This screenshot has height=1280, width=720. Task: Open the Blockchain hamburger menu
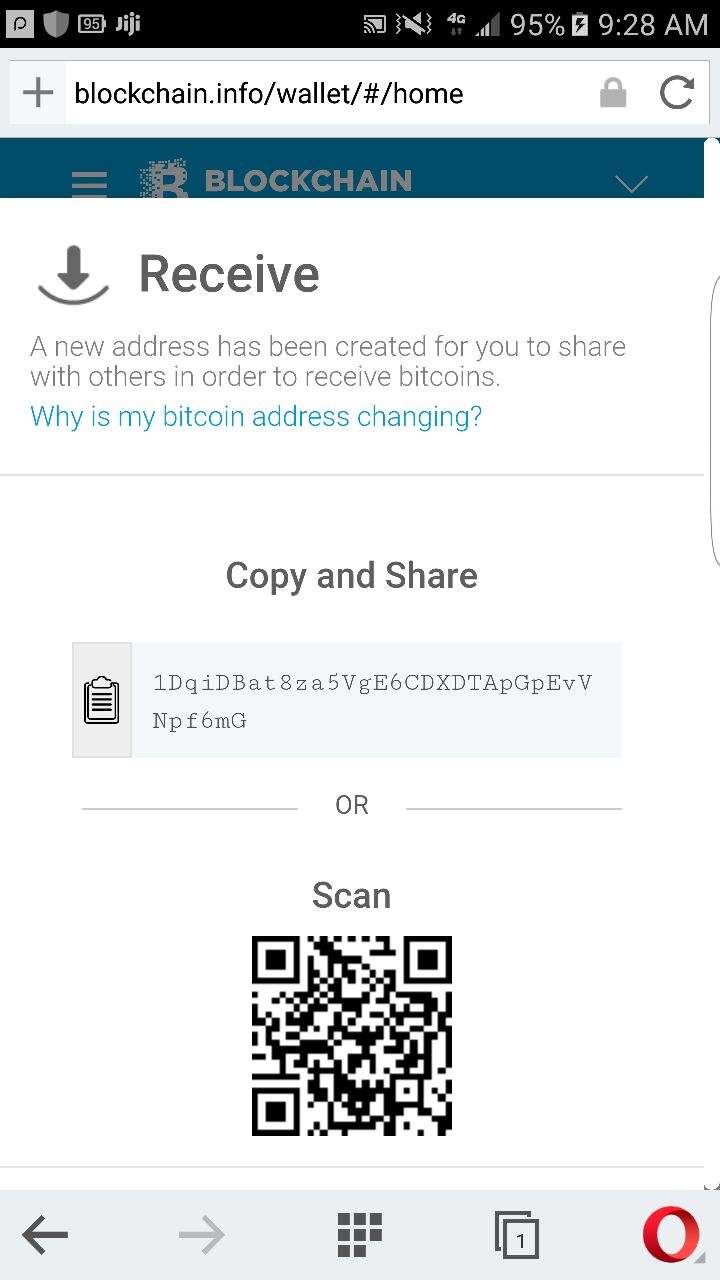coord(90,183)
